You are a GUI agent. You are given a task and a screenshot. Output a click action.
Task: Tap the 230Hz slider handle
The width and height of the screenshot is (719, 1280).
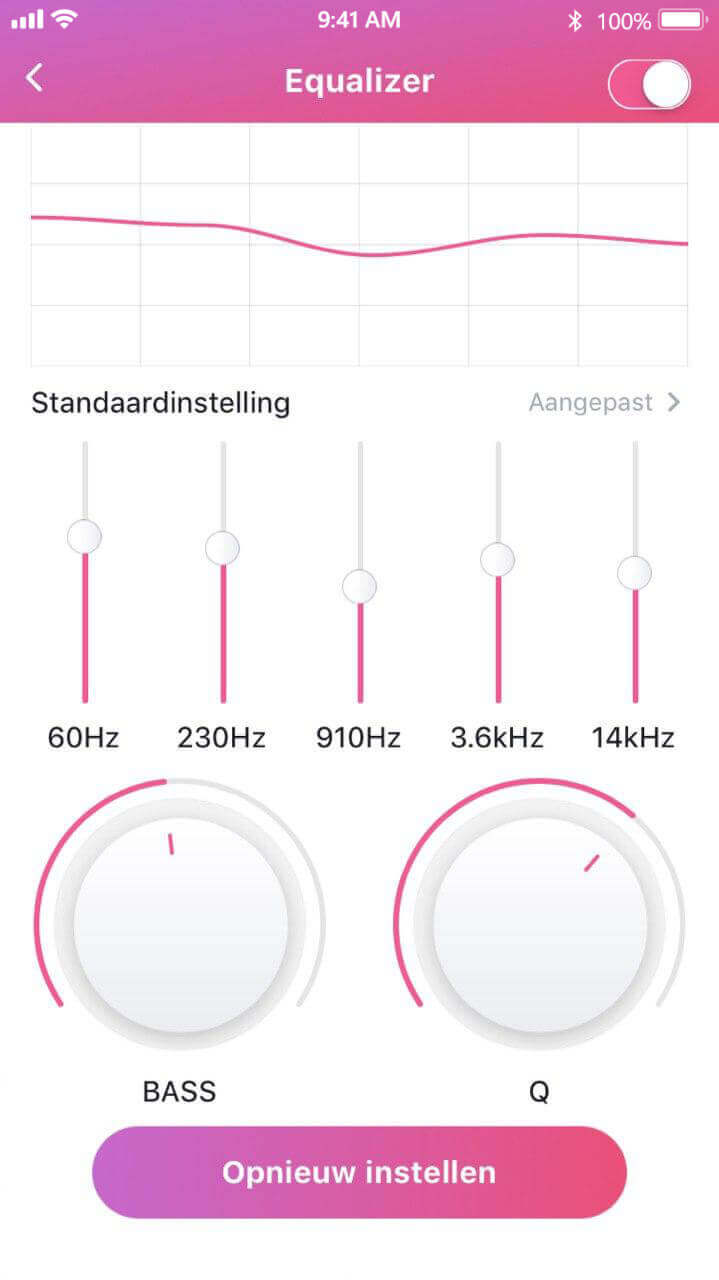pos(222,548)
